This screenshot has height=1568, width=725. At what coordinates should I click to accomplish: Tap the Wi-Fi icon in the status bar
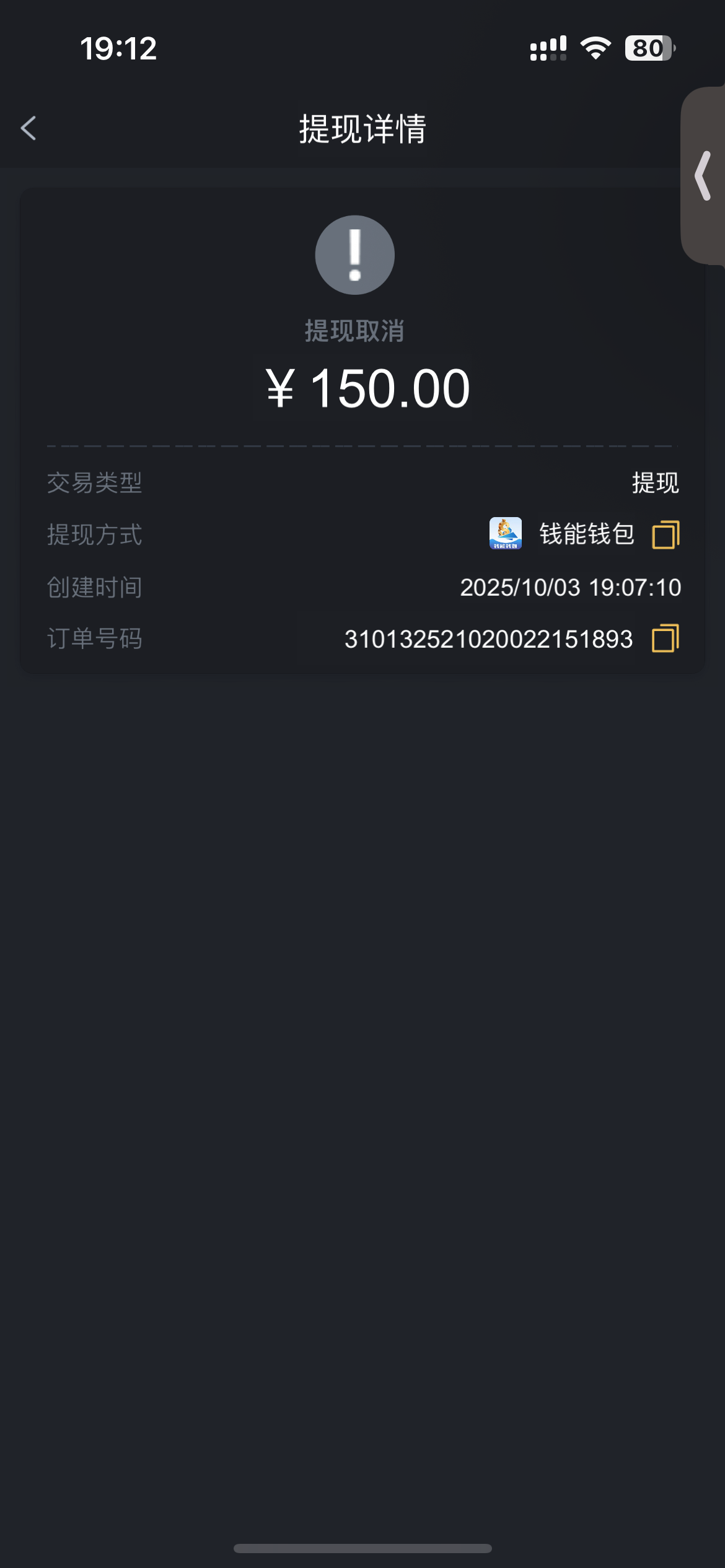click(595, 48)
